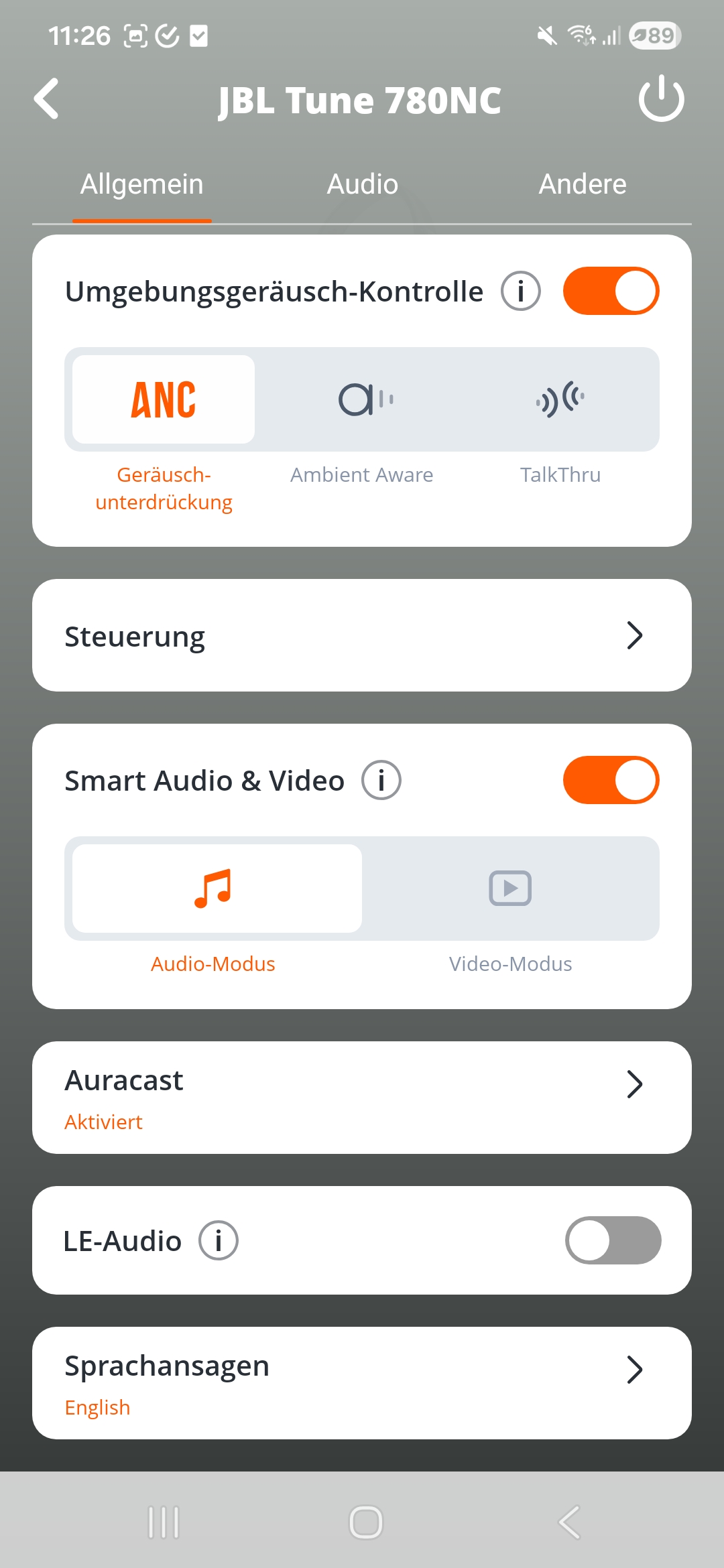Turn off Smart Audio & Video
Viewport: 724px width, 1568px height.
[x=611, y=781]
